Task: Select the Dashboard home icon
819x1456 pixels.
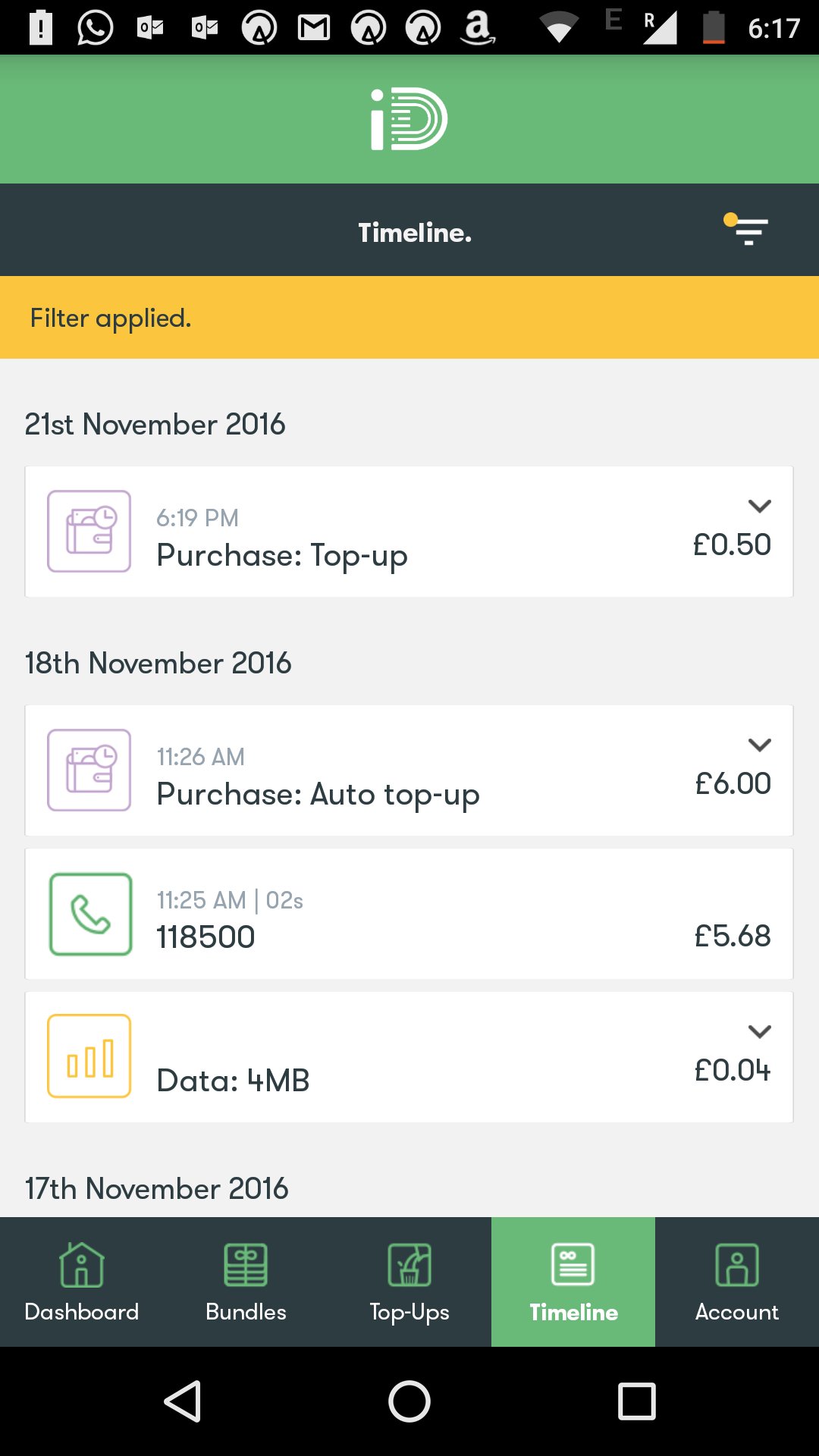Action: click(x=81, y=1265)
